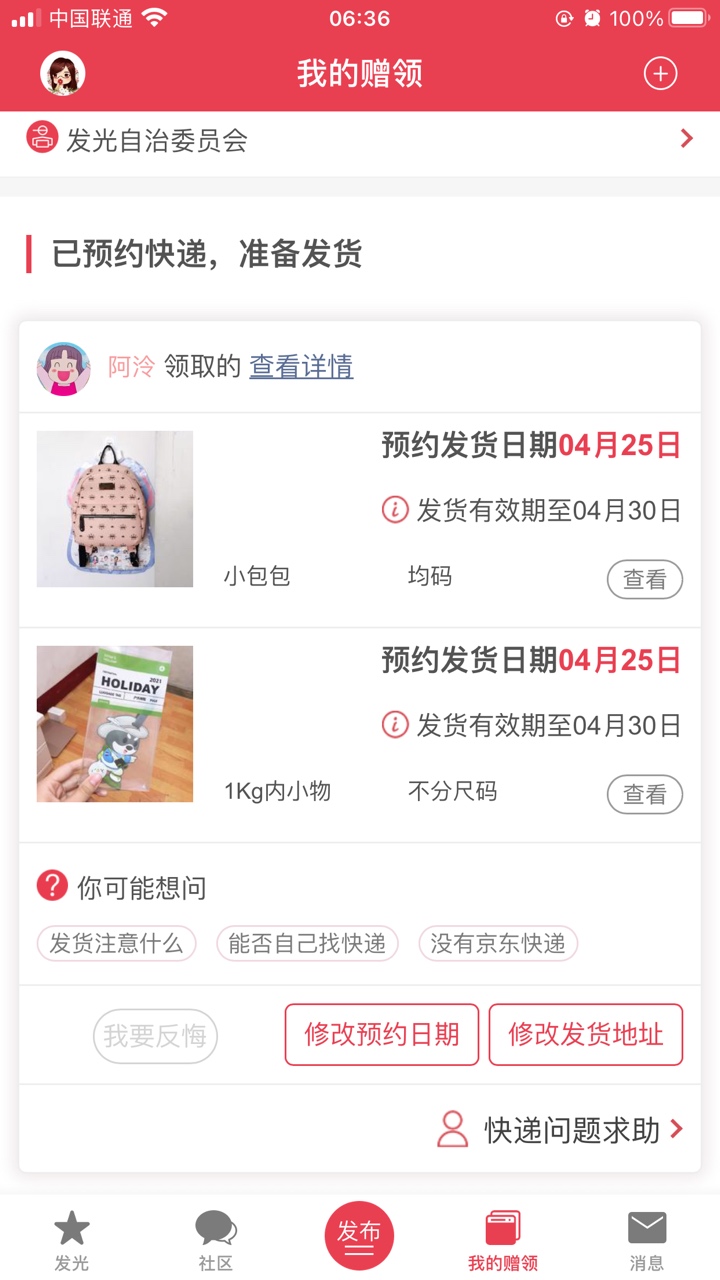Switch to the 发光 tab
This screenshot has height=1280, width=720.
click(x=72, y=1240)
